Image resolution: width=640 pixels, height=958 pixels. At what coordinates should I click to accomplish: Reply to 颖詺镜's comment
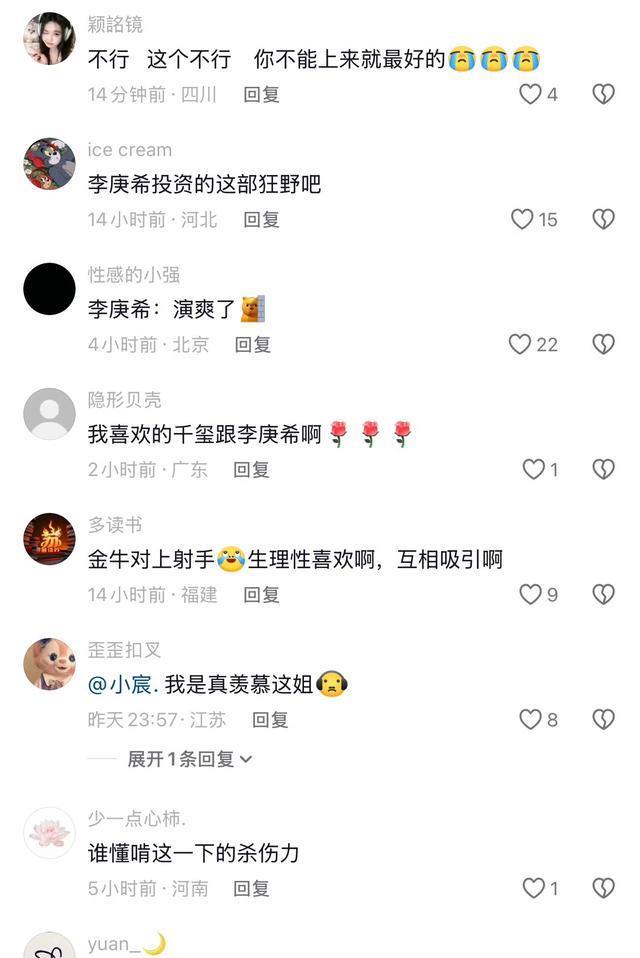(x=262, y=94)
